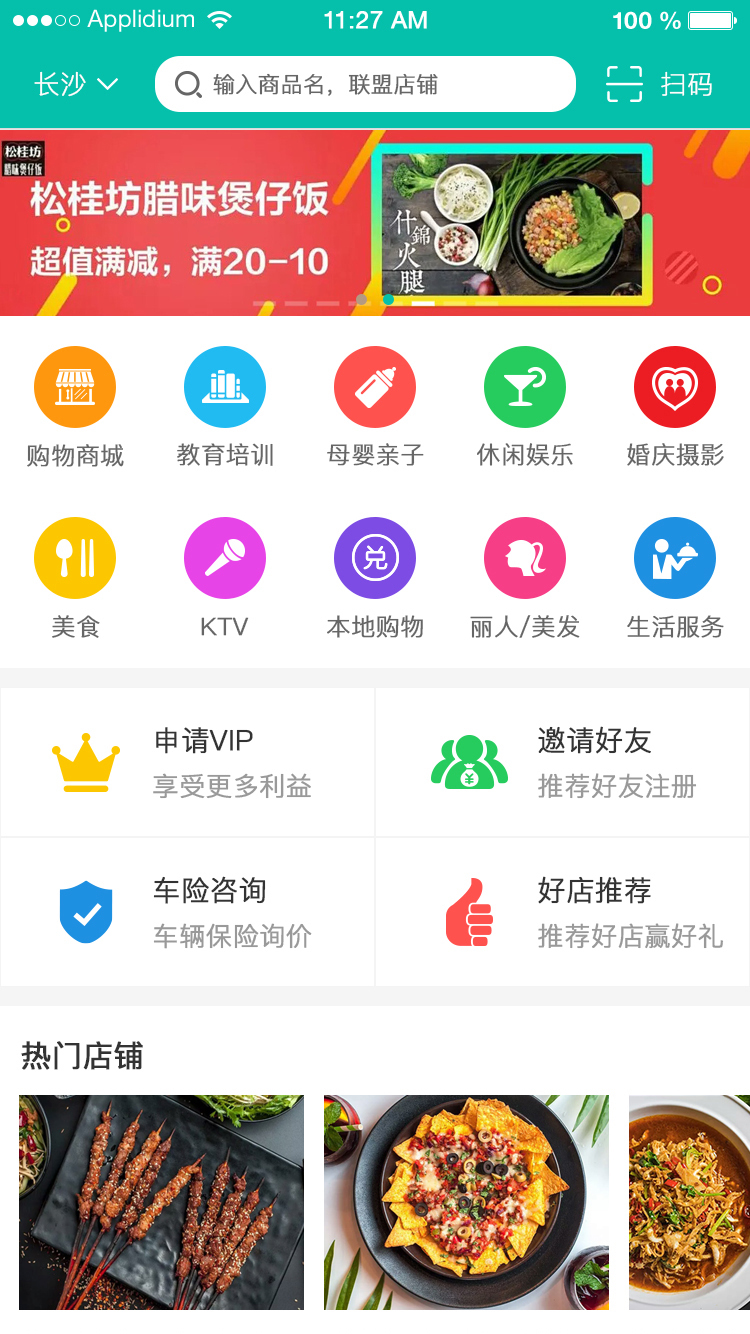Open 好店推荐 shop recommendation
The height and width of the screenshot is (1334, 750).
pyautogui.click(x=563, y=912)
